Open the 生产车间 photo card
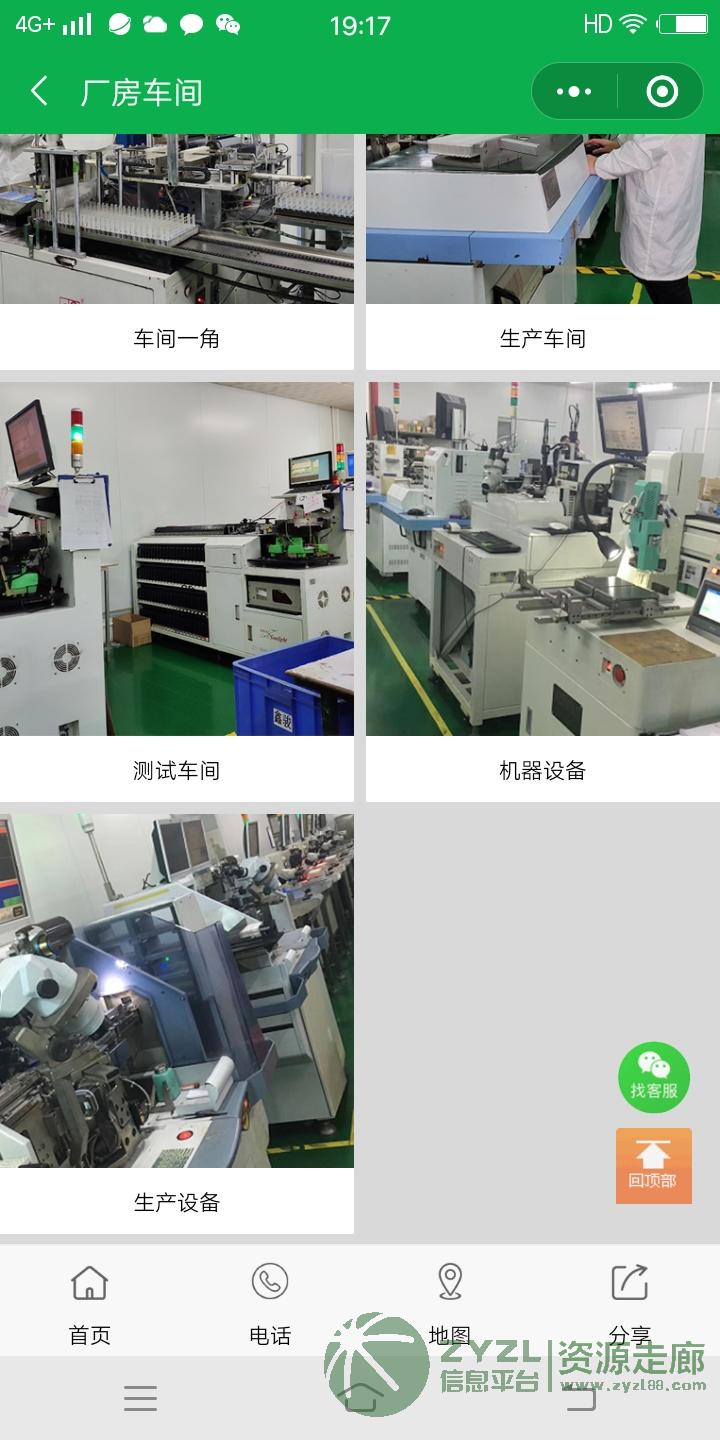 (543, 252)
